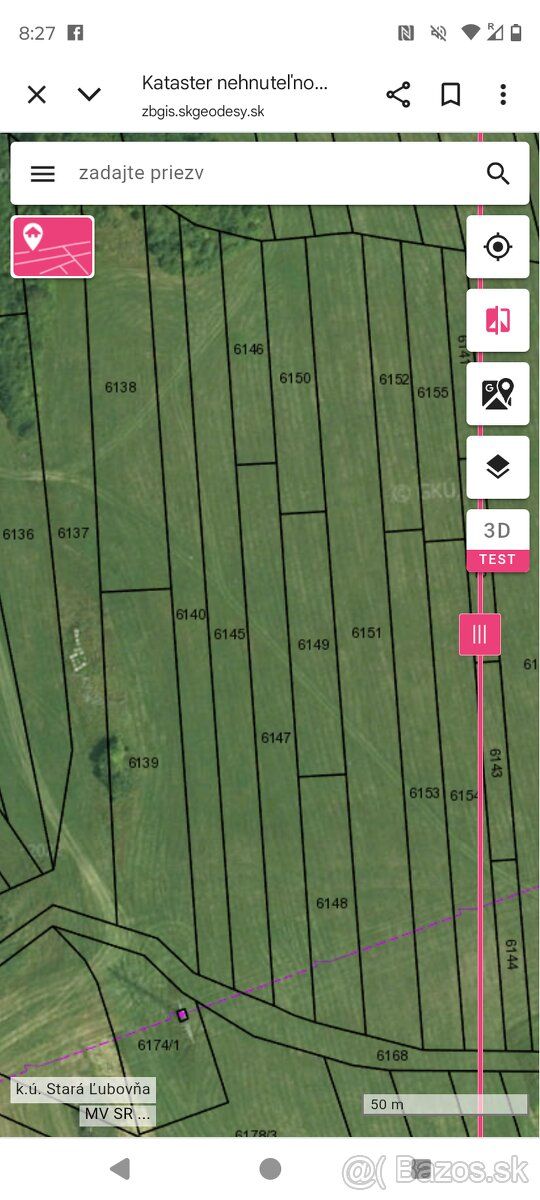Viewport: 540px width, 1200px height.
Task: Tap the pink swipe divider handle
Action: [x=480, y=634]
